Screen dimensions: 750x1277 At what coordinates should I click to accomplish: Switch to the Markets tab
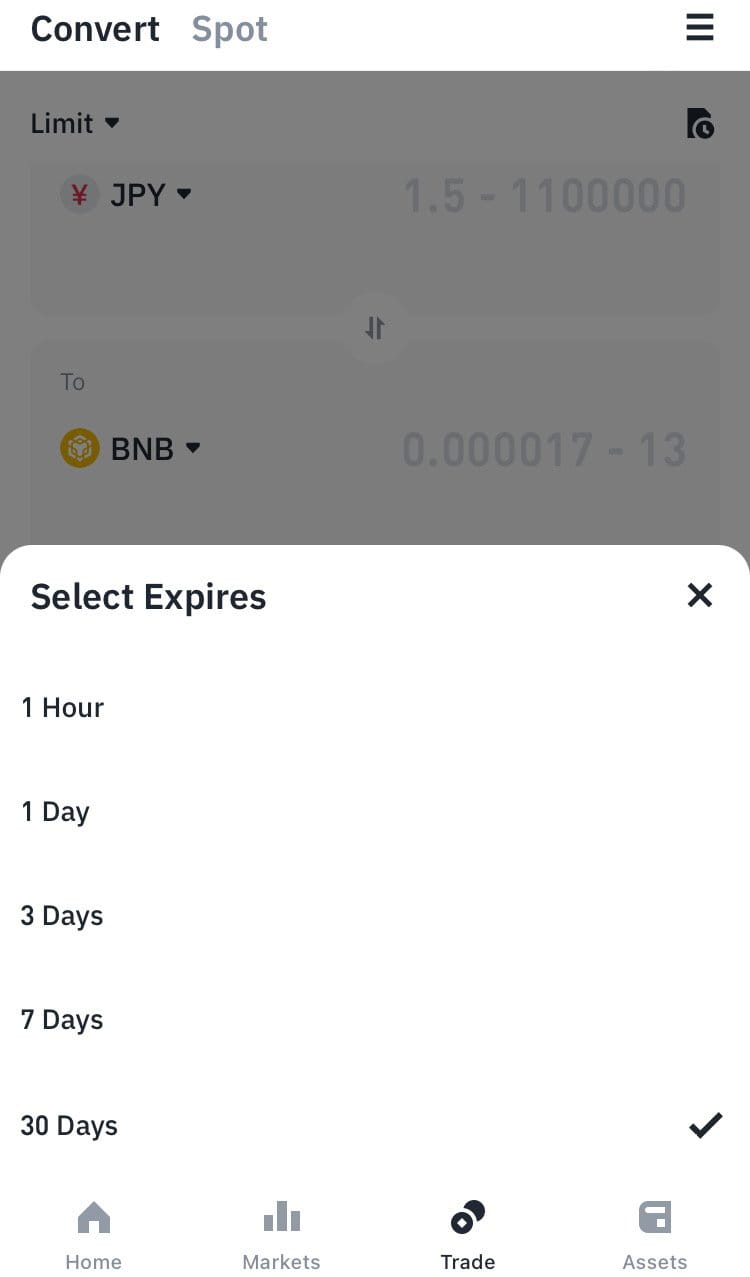pyautogui.click(x=281, y=1235)
